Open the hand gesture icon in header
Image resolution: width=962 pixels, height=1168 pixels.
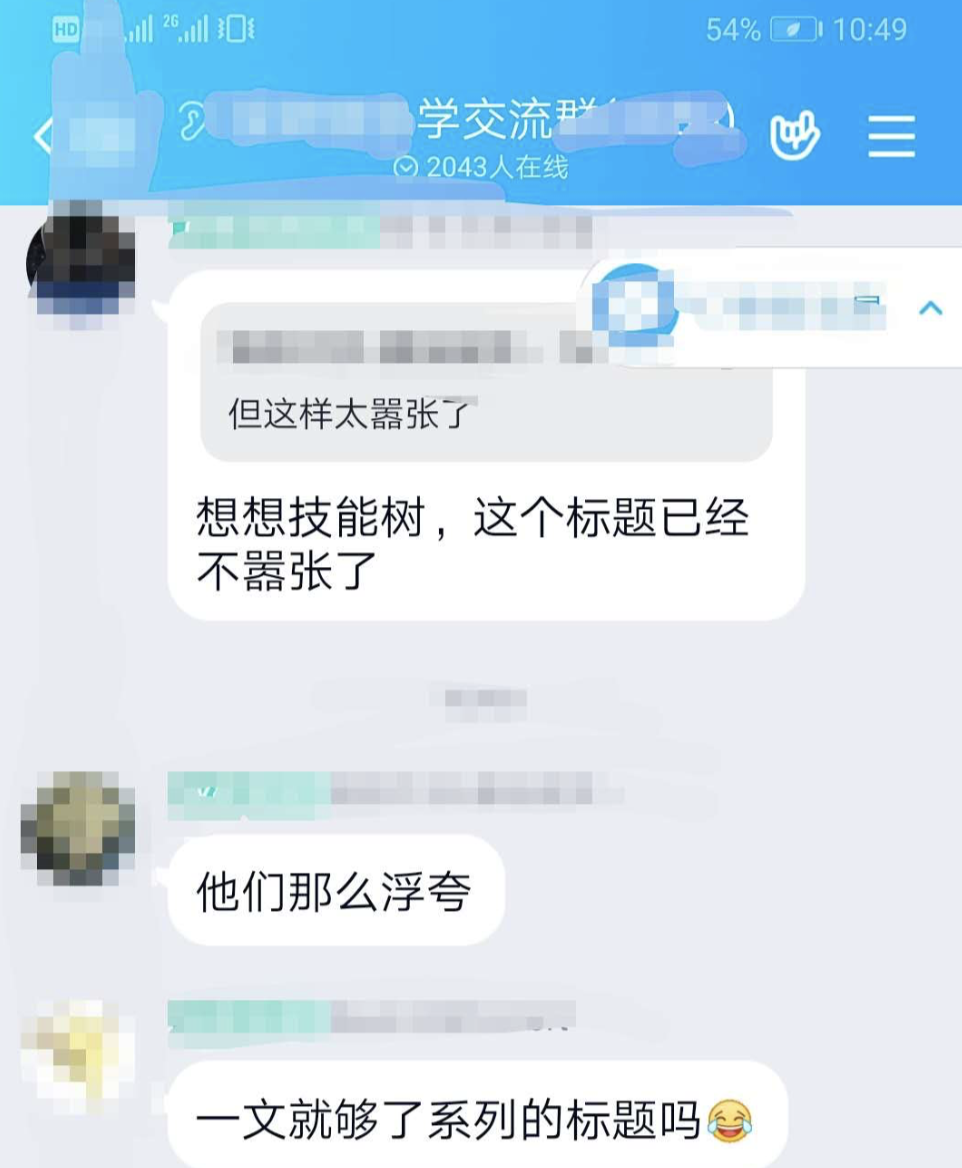pos(794,136)
